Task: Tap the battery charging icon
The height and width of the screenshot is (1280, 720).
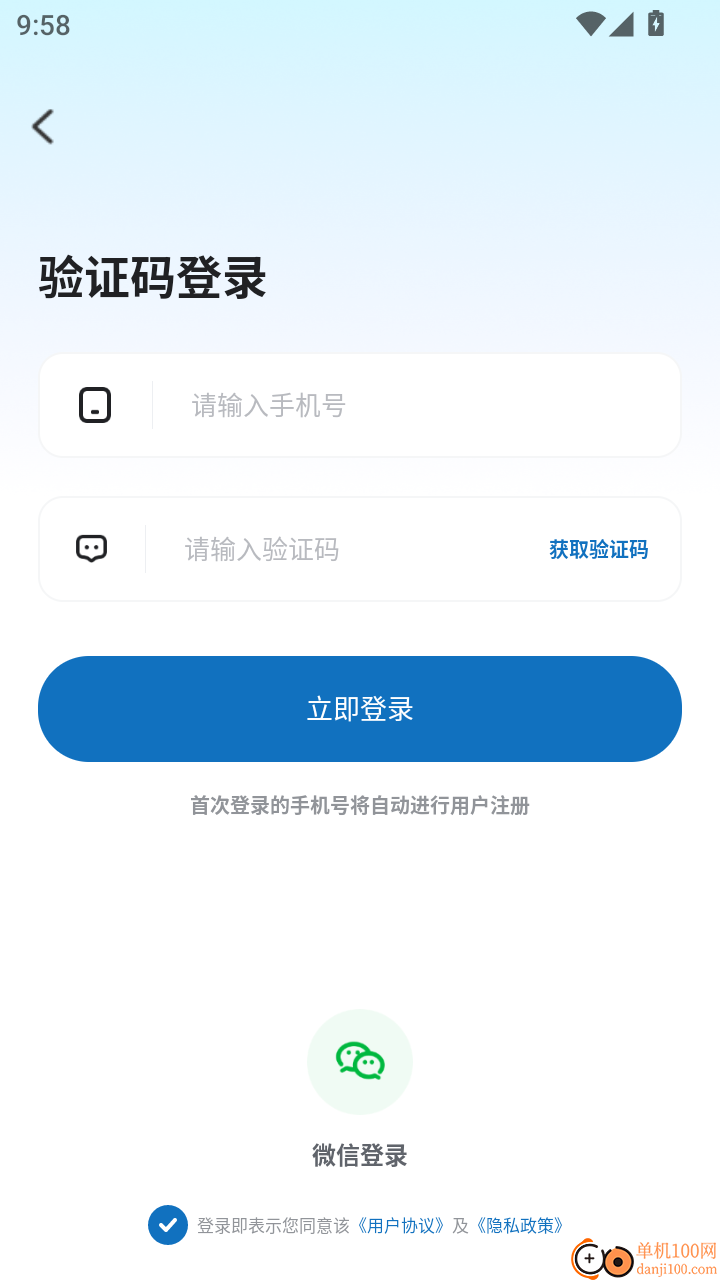Action: pyautogui.click(x=655, y=23)
